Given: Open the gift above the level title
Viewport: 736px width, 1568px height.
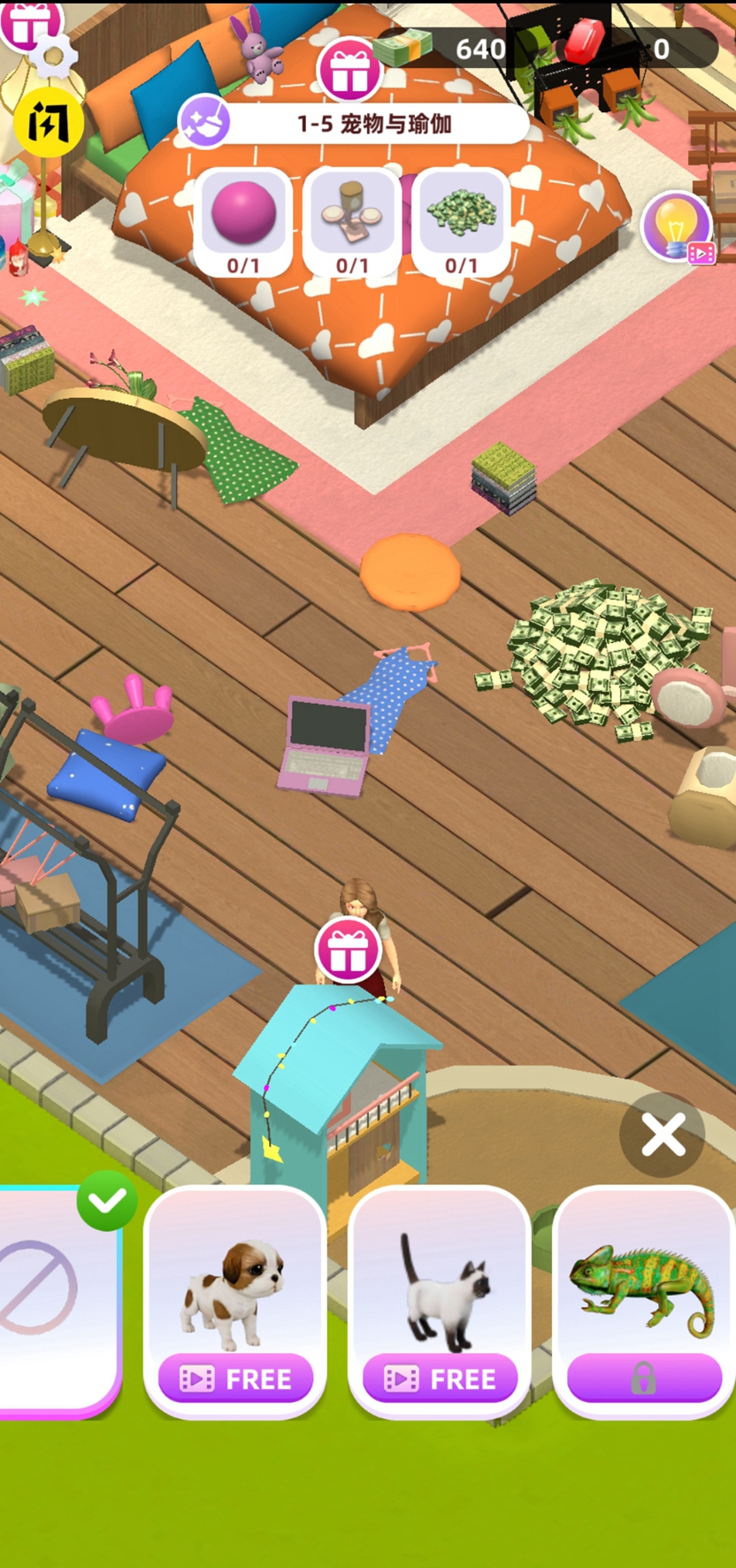Looking at the screenshot, I should [x=349, y=70].
